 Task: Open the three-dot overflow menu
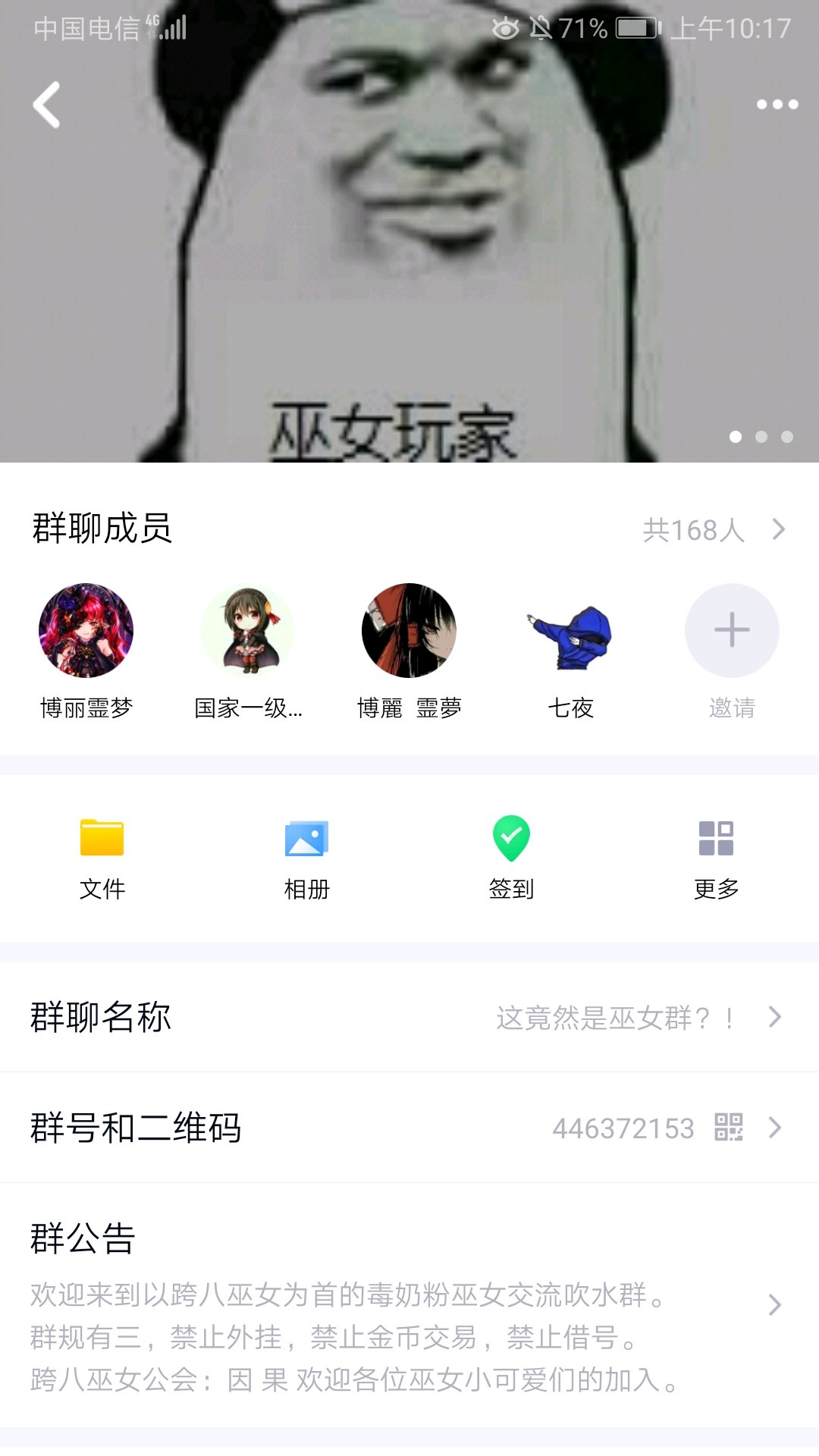(777, 105)
